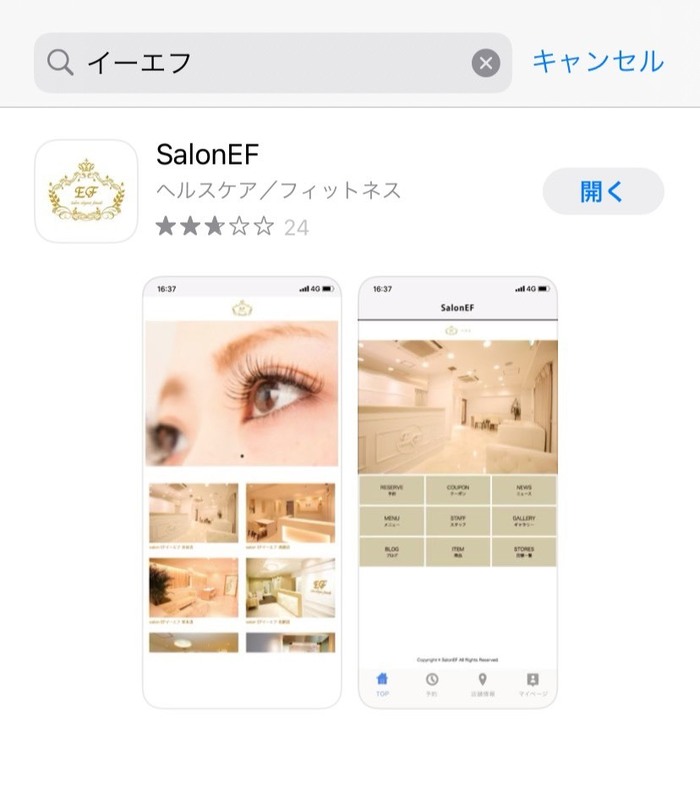
Task: Open SalonEF with the 開く button
Action: pyautogui.click(x=602, y=192)
